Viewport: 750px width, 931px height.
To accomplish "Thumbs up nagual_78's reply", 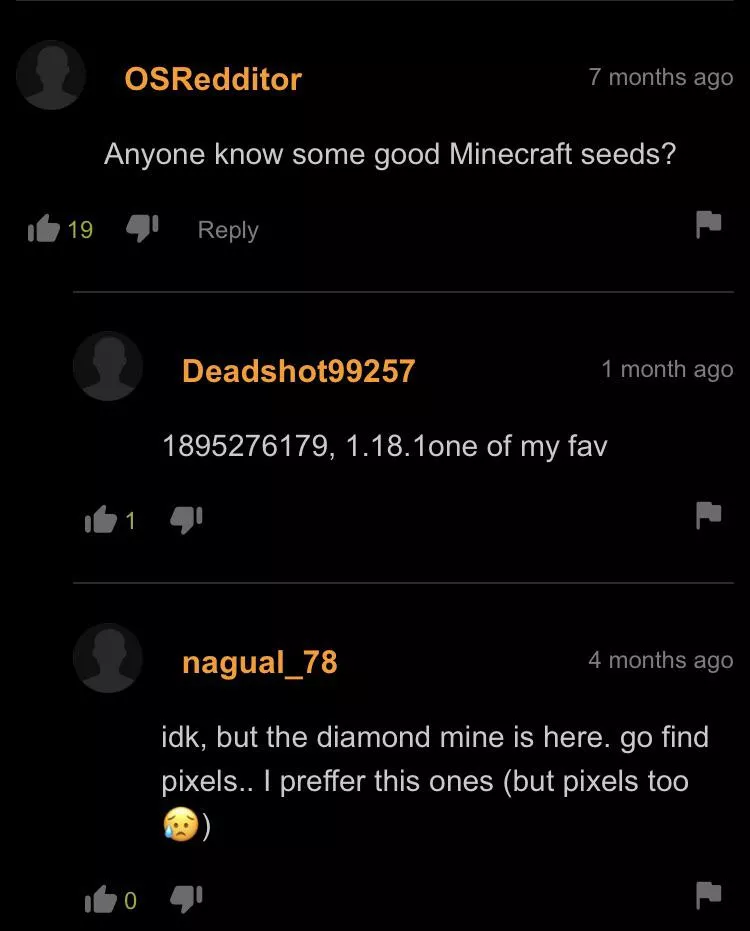I will tap(100, 900).
